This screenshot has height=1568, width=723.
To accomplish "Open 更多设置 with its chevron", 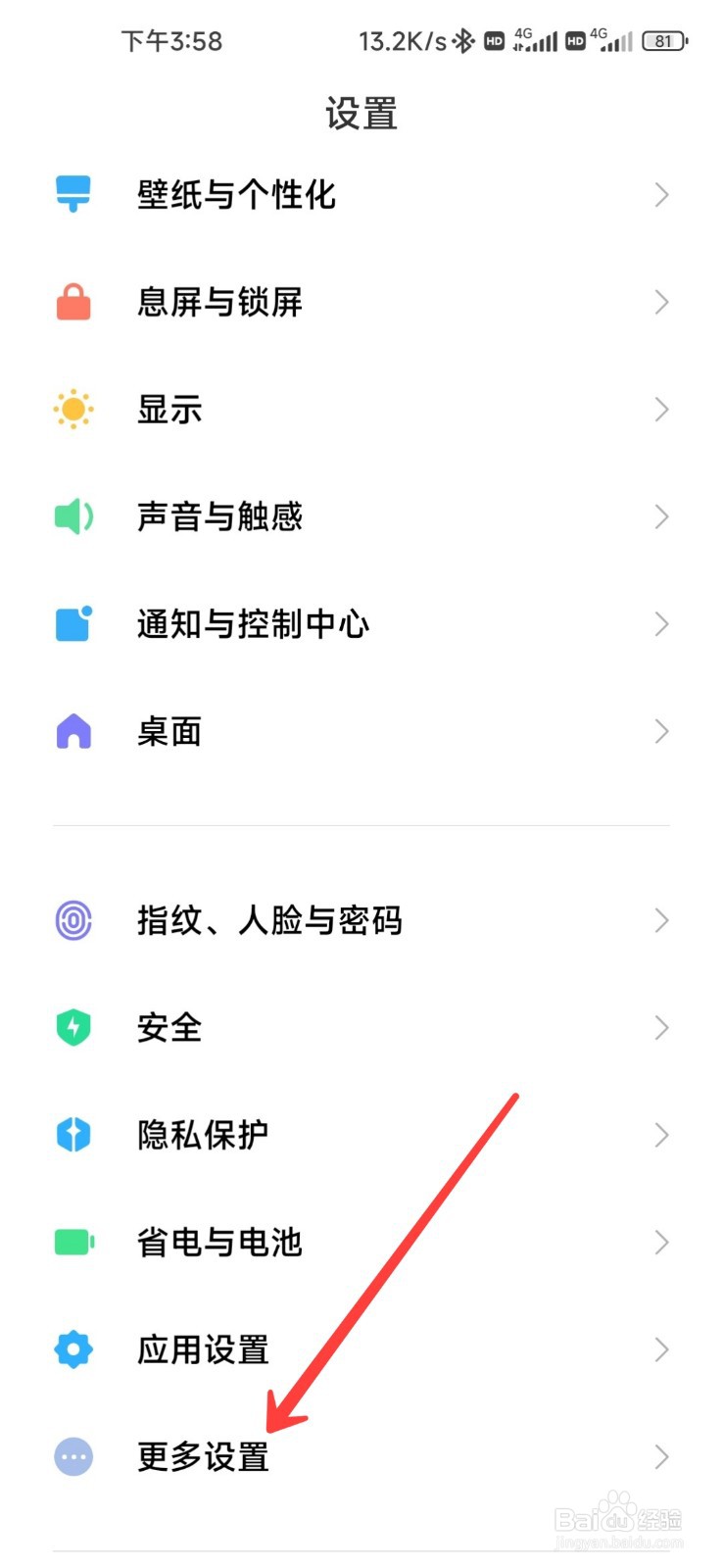I will 662,1457.
